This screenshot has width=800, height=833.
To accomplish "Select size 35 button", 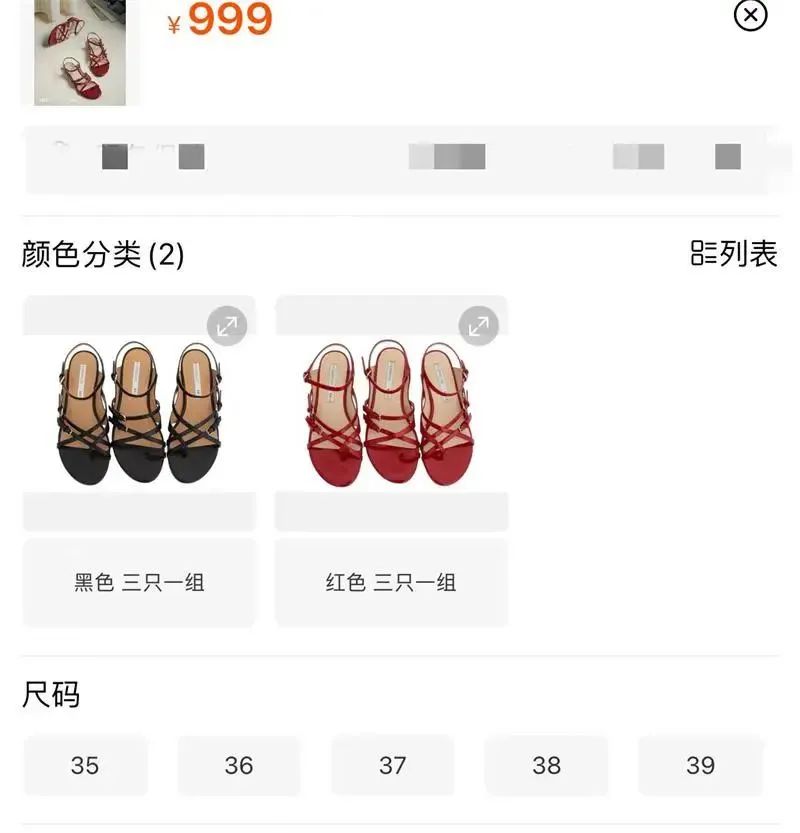I will pos(85,765).
